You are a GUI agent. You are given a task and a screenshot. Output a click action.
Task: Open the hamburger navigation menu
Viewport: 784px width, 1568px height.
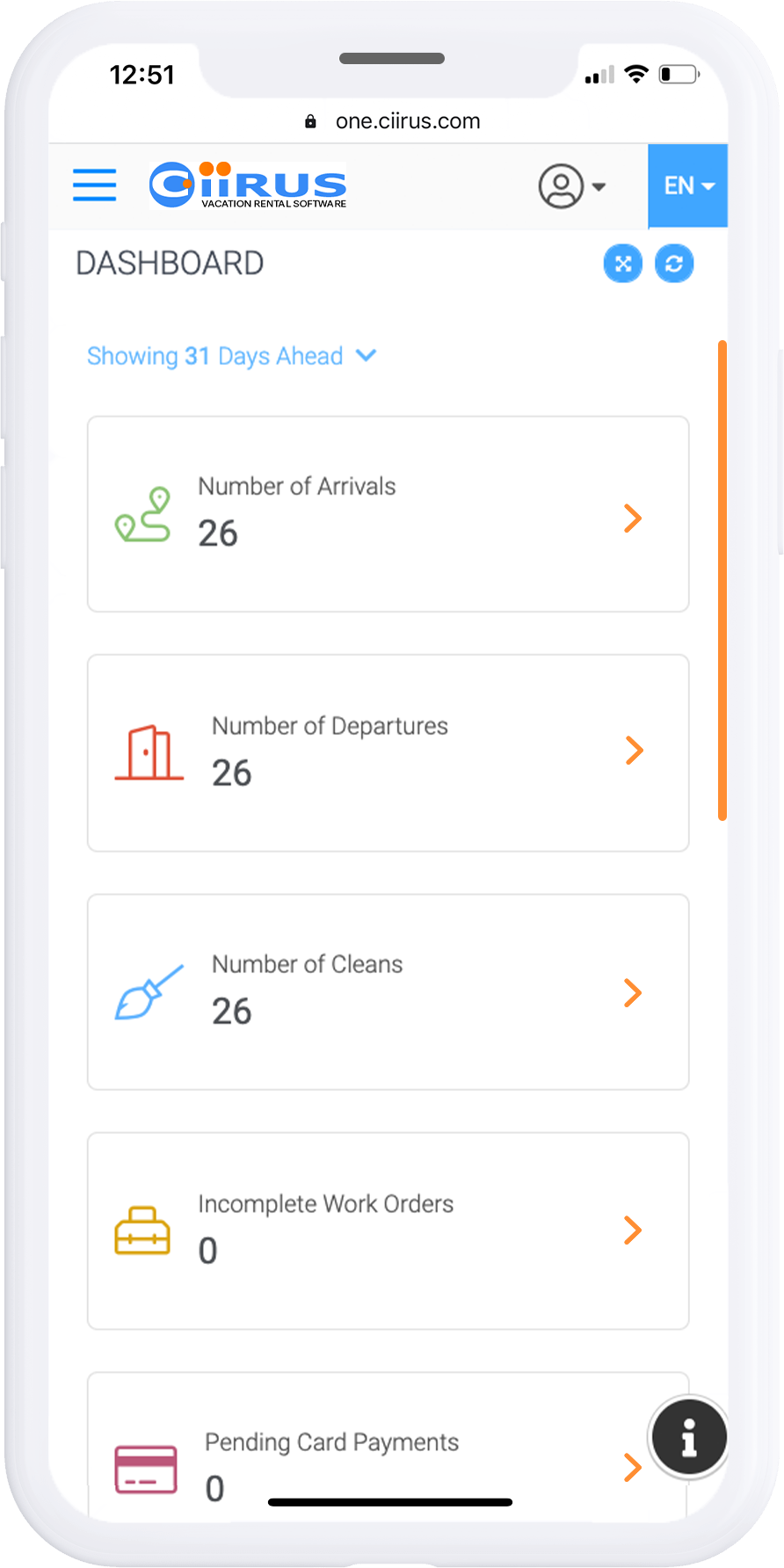(94, 185)
